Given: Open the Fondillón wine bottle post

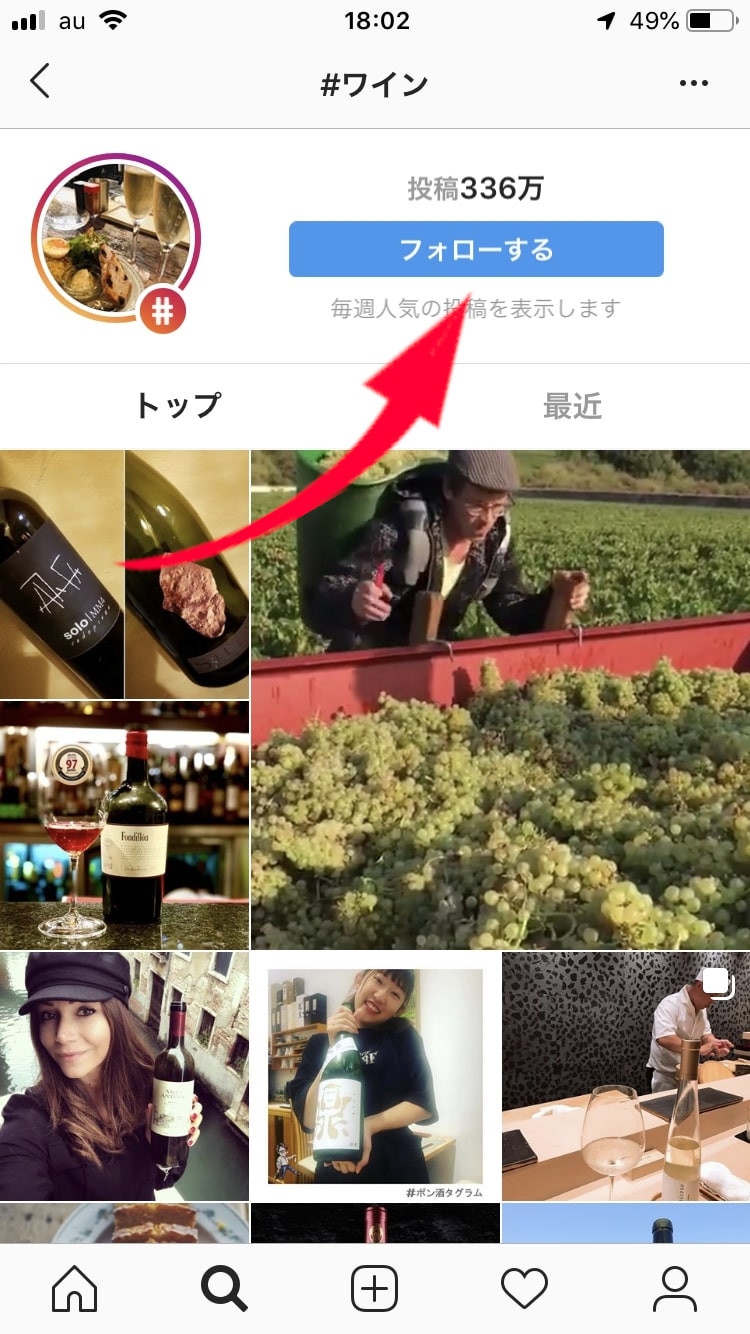Looking at the screenshot, I should 124,825.
